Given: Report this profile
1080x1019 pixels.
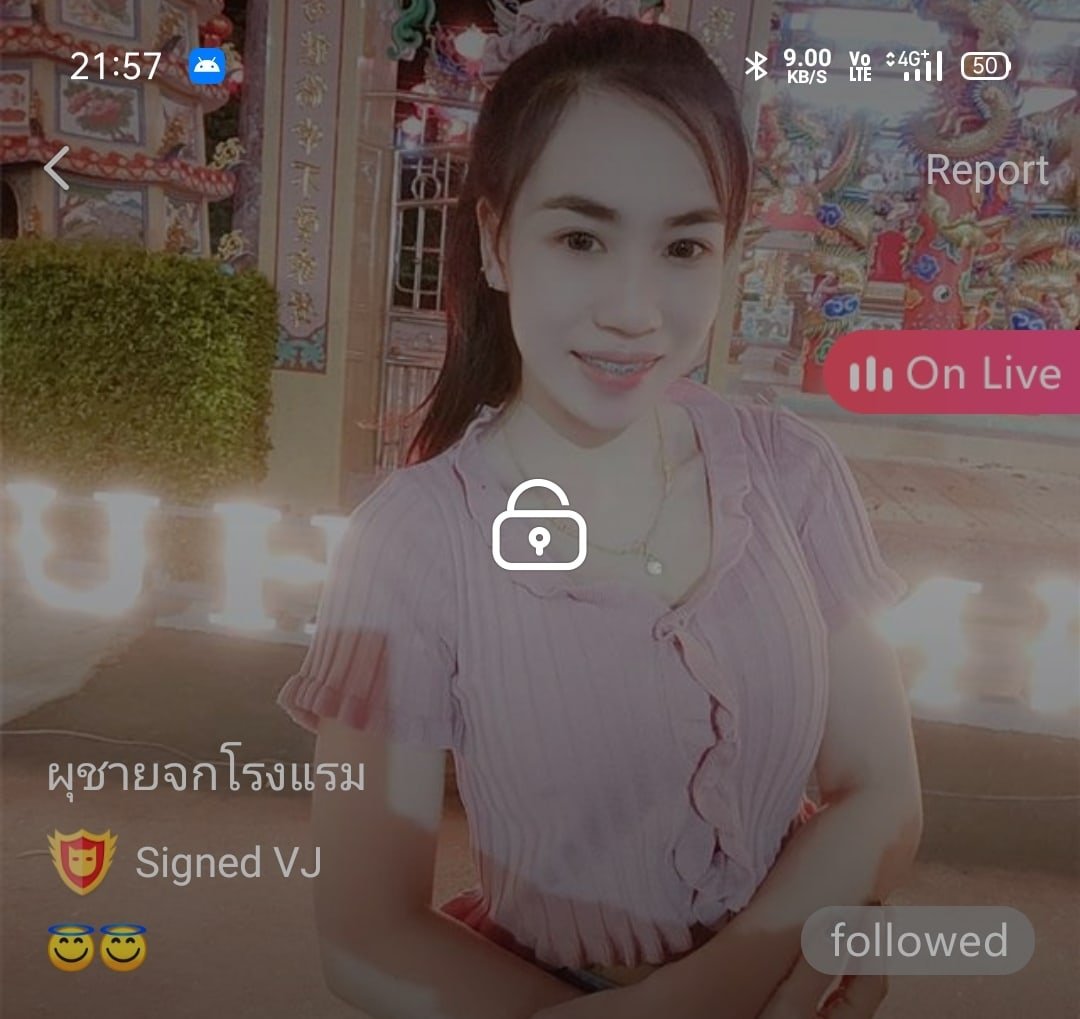Looking at the screenshot, I should click(x=987, y=171).
